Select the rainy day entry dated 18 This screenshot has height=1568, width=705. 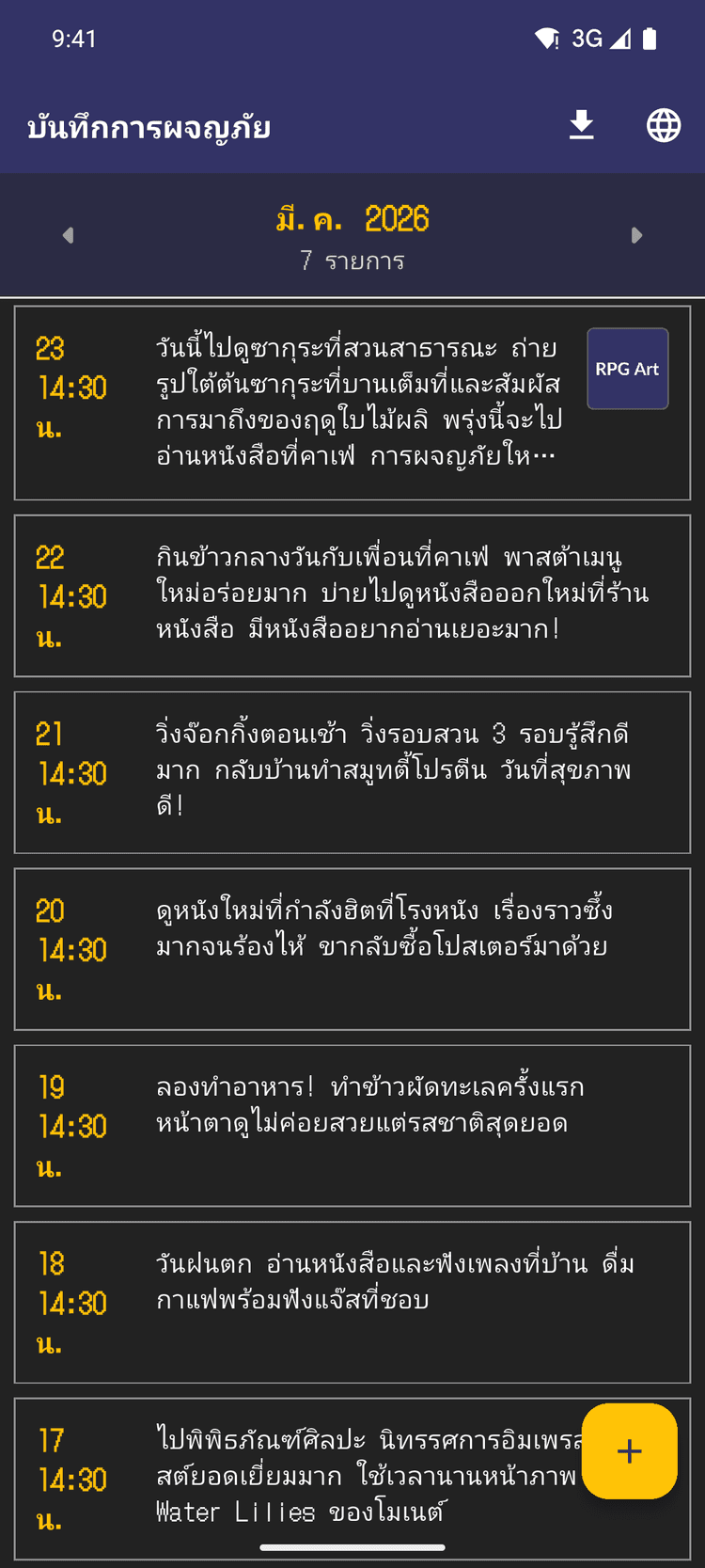[x=352, y=1302]
